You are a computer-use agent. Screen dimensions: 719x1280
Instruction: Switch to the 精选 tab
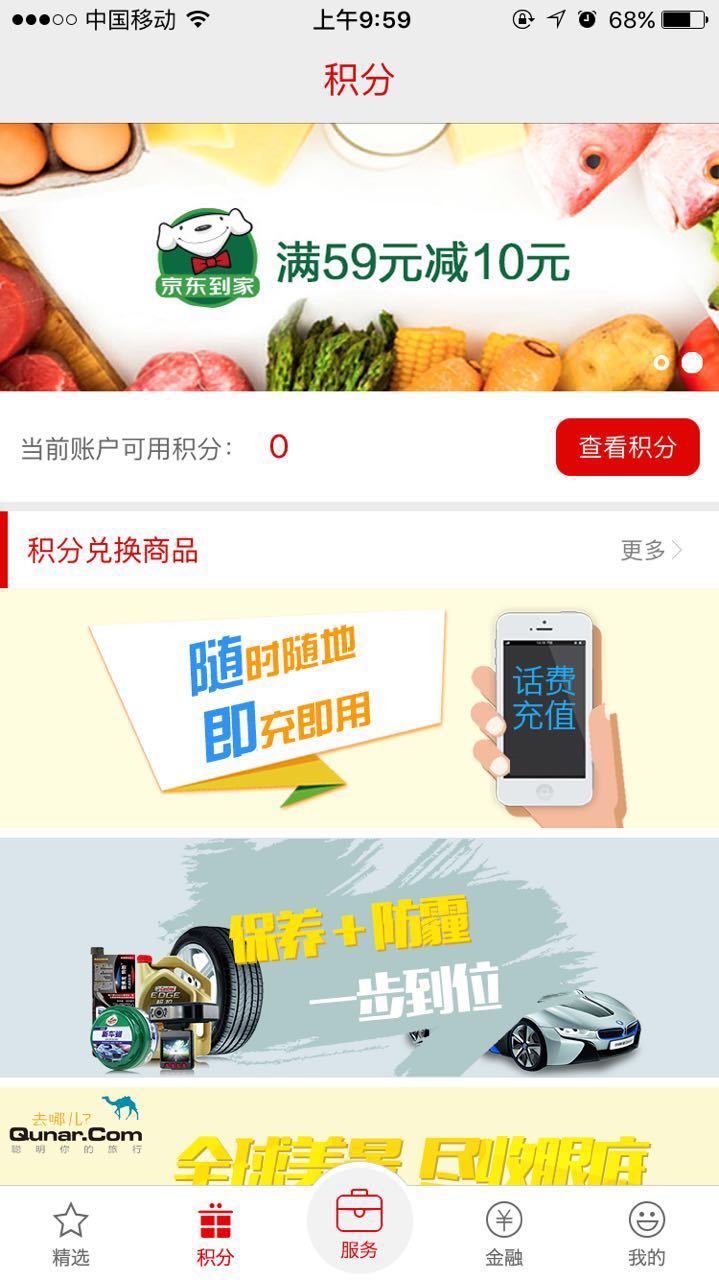71,1235
